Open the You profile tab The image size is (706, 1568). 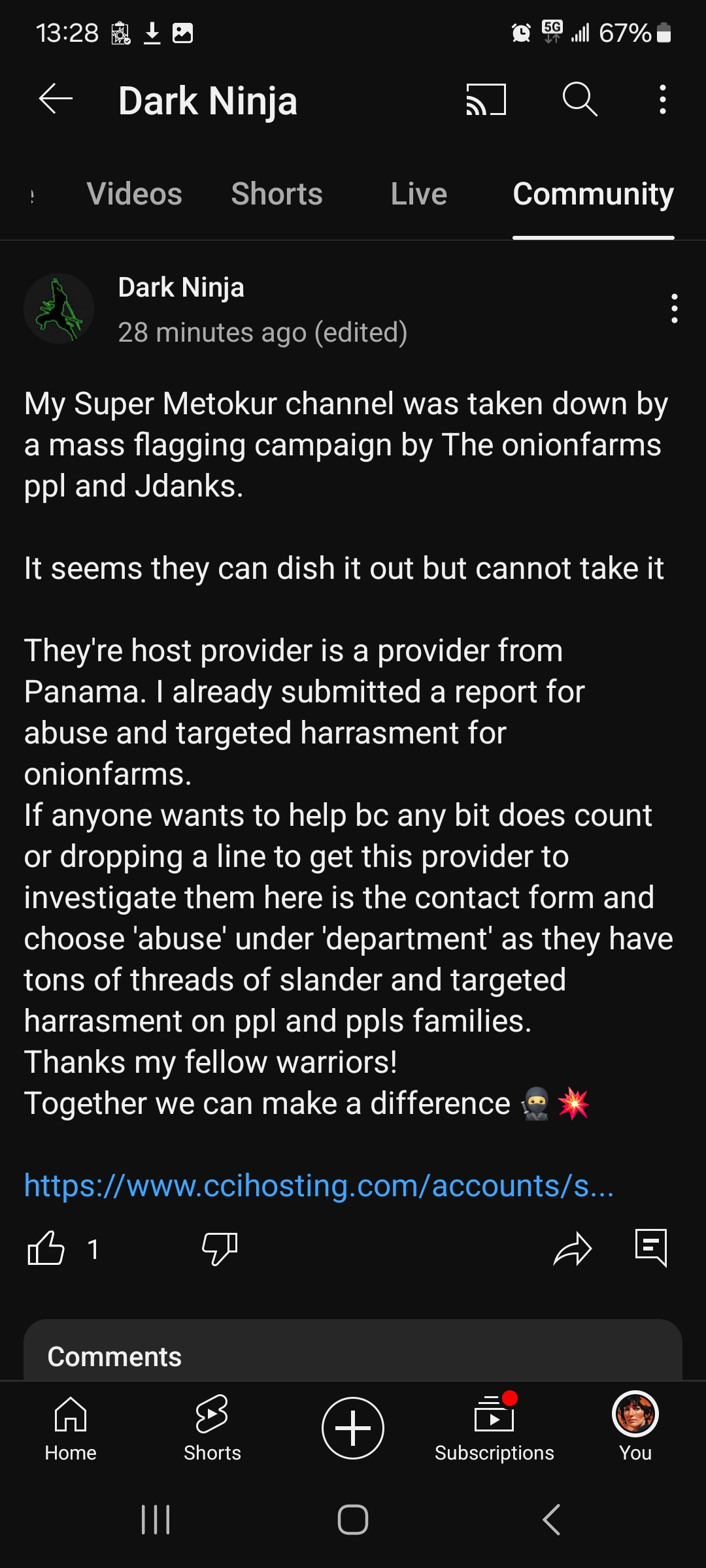(x=635, y=1428)
